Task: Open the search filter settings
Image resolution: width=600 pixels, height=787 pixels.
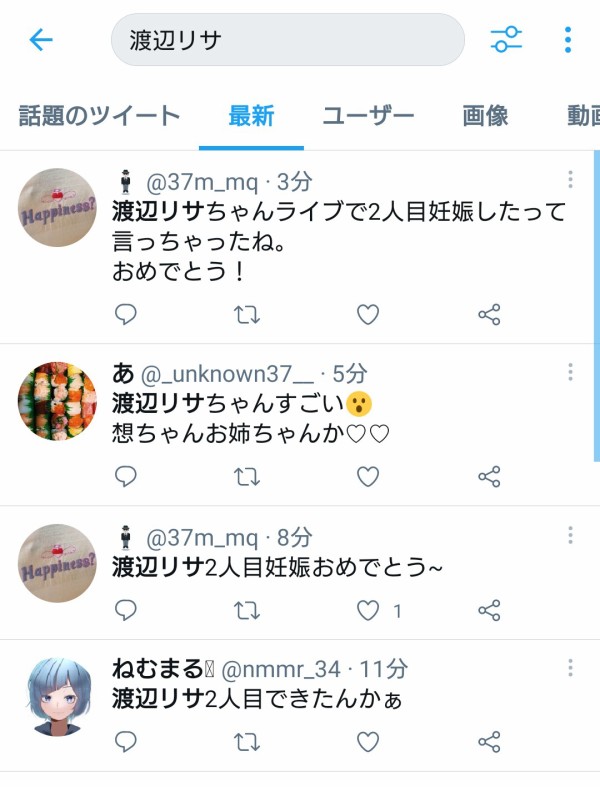Action: 506,40
